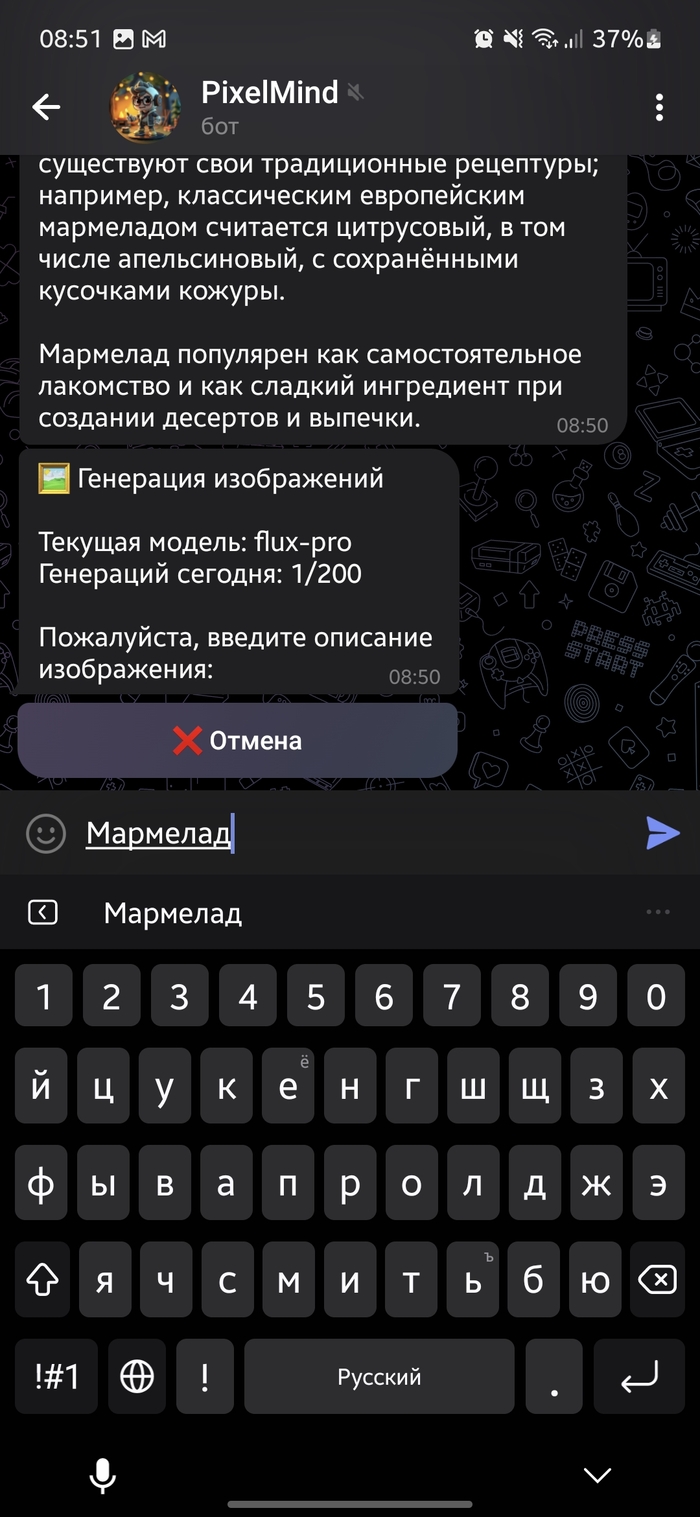Collapse the keyboard suggestion toolbar

click(43, 912)
